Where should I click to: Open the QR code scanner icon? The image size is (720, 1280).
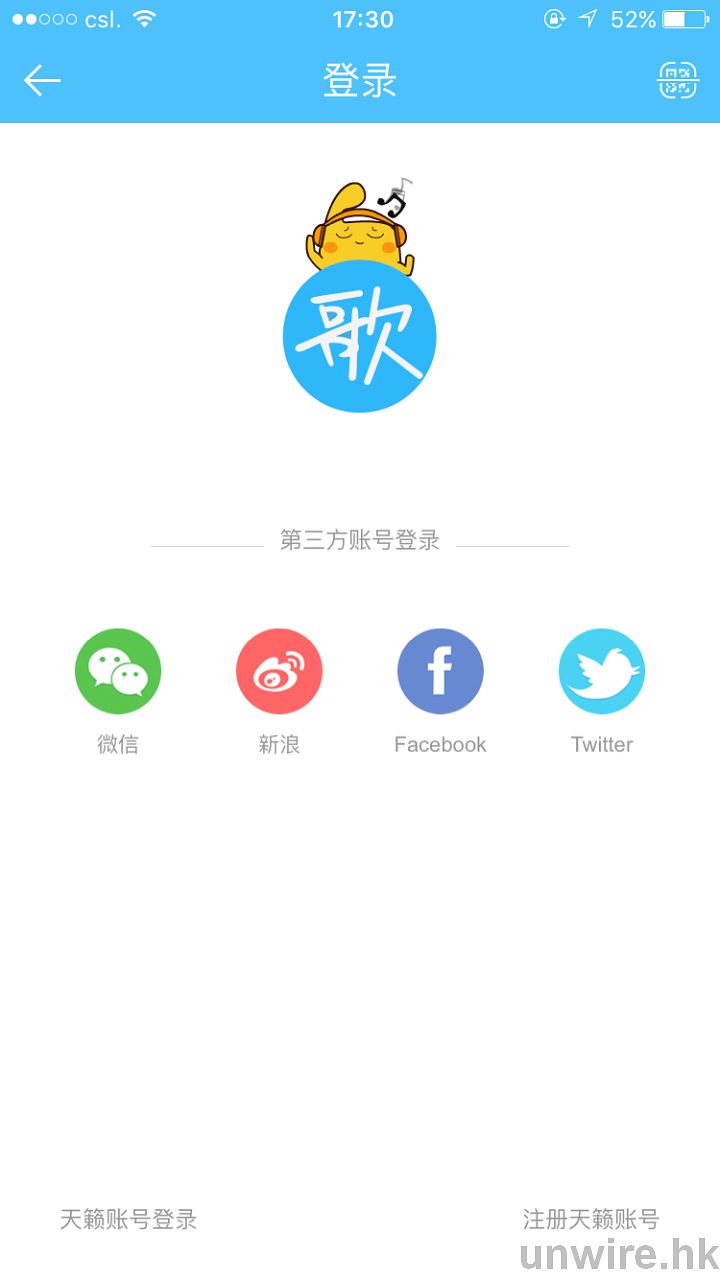pos(677,80)
